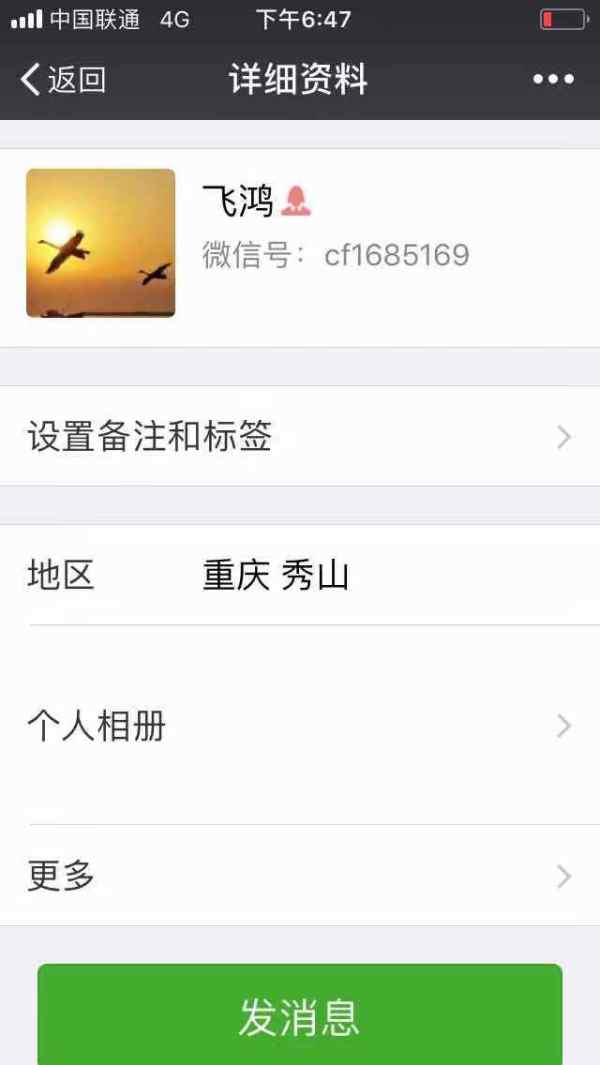View 飞鸿's profile photo

[x=101, y=243]
